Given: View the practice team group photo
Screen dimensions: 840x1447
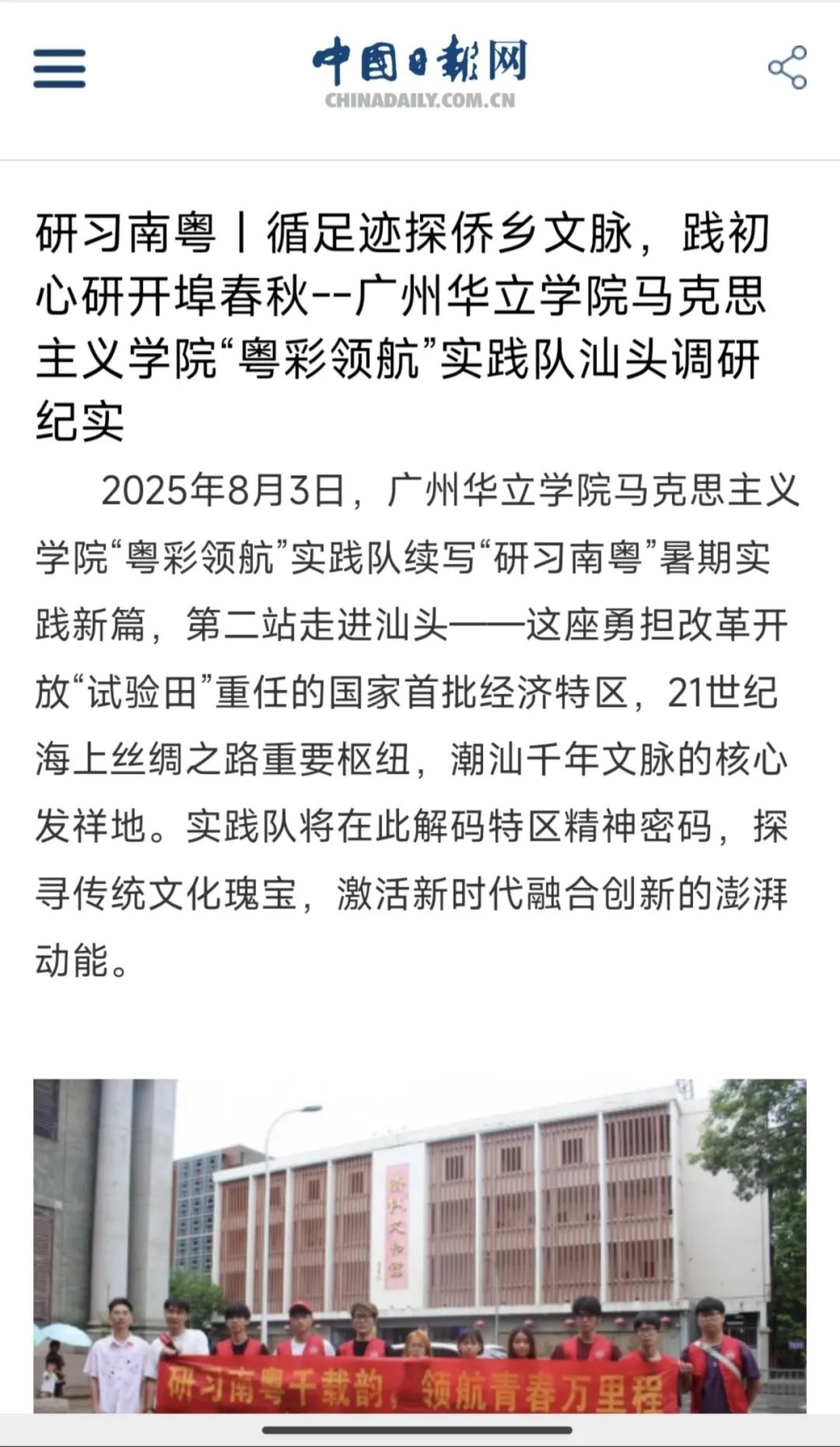Looking at the screenshot, I should click(420, 1245).
